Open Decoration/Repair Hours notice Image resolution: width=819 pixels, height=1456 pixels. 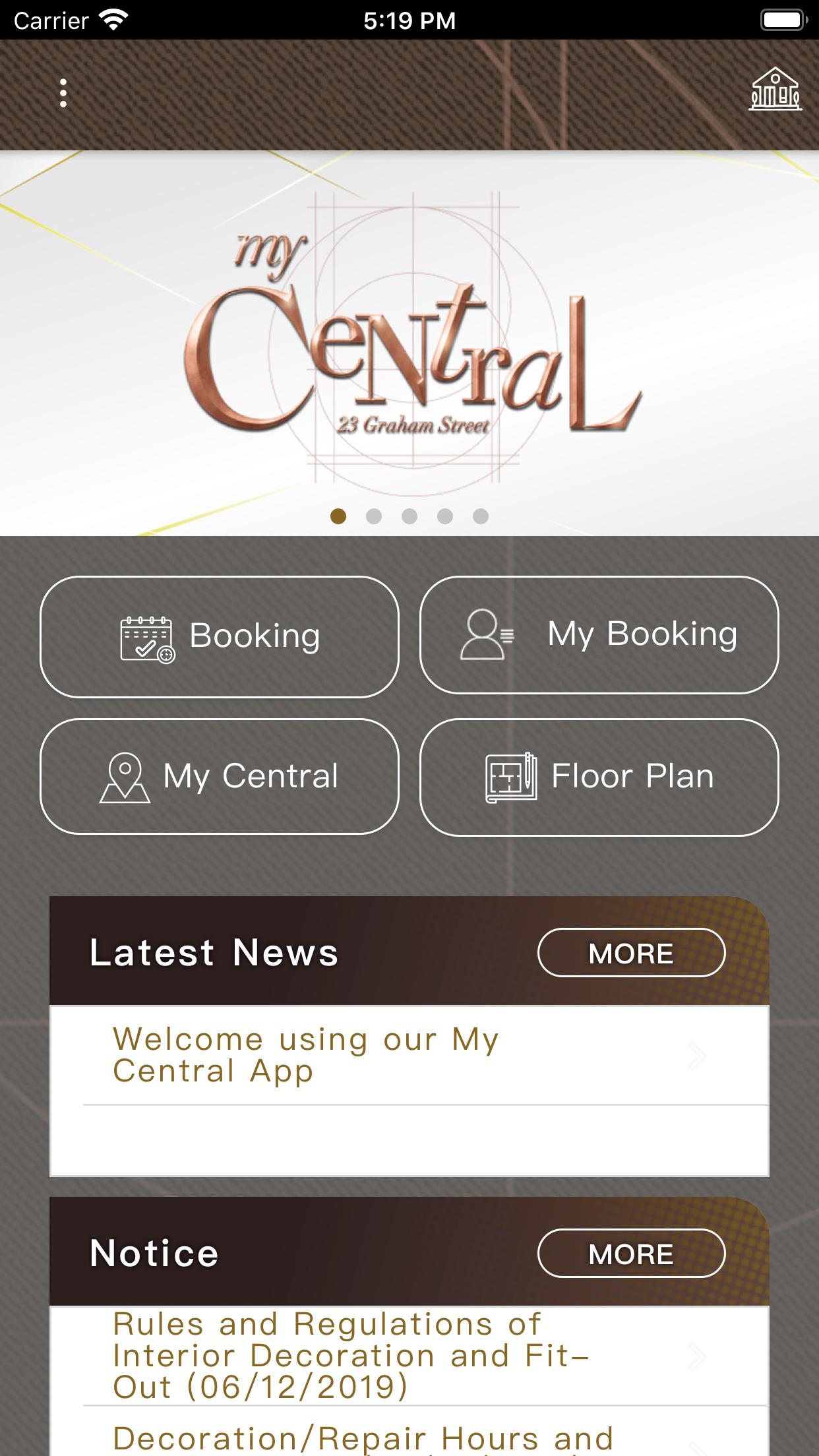[x=409, y=1432]
